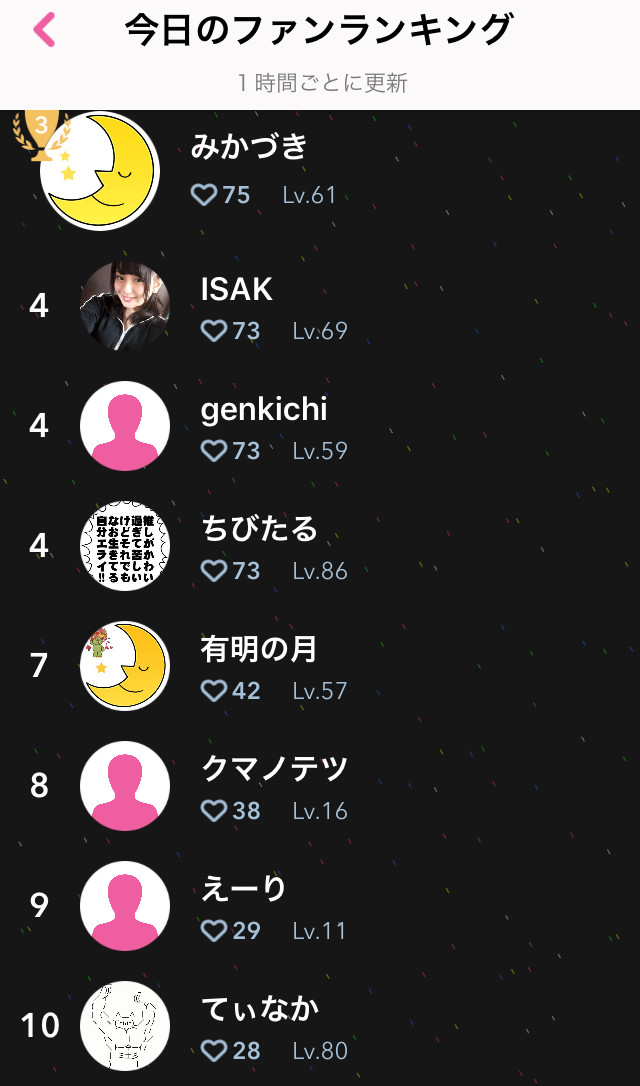Select the genkichi ranking row
Screen dimensions: 640x1086
tap(320, 425)
